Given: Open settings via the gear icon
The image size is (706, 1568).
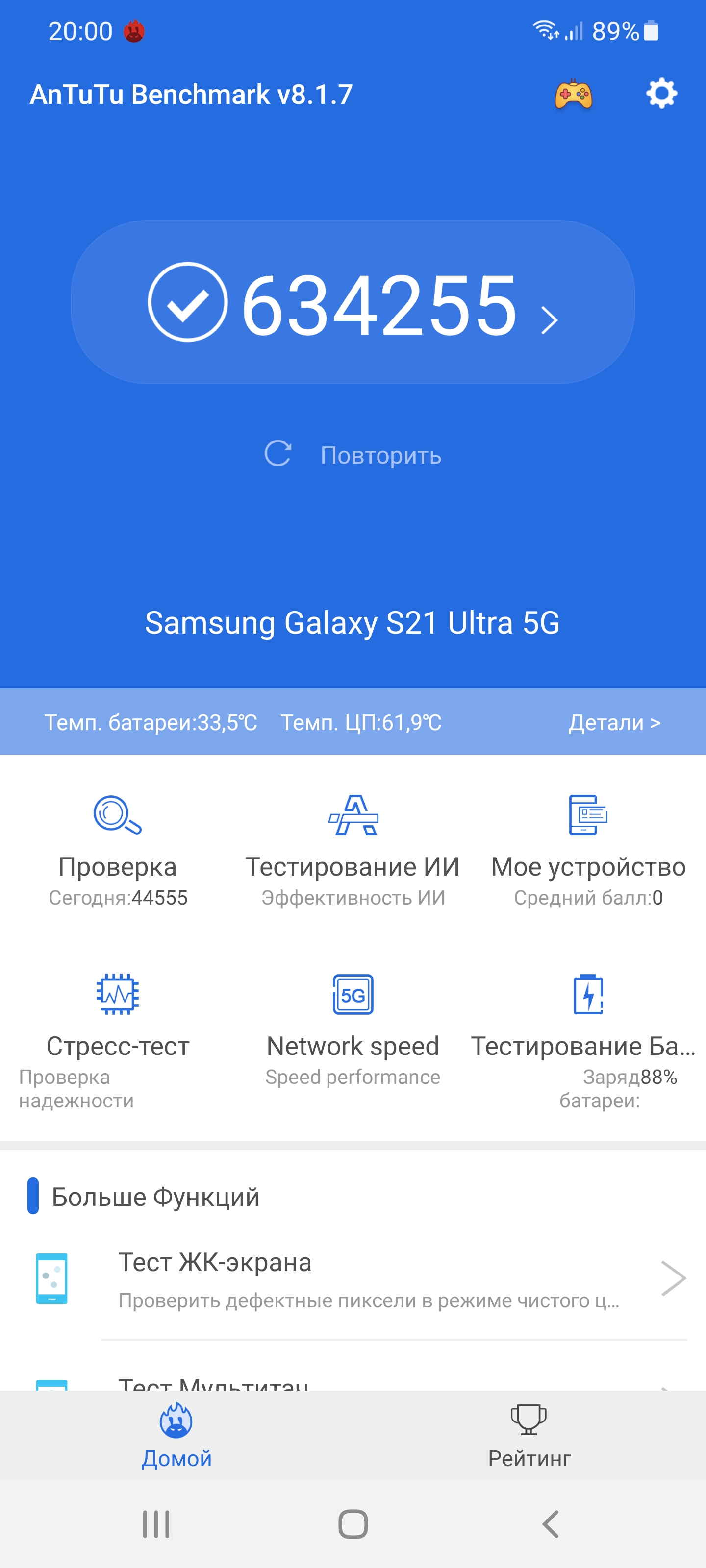Looking at the screenshot, I should 661,94.
